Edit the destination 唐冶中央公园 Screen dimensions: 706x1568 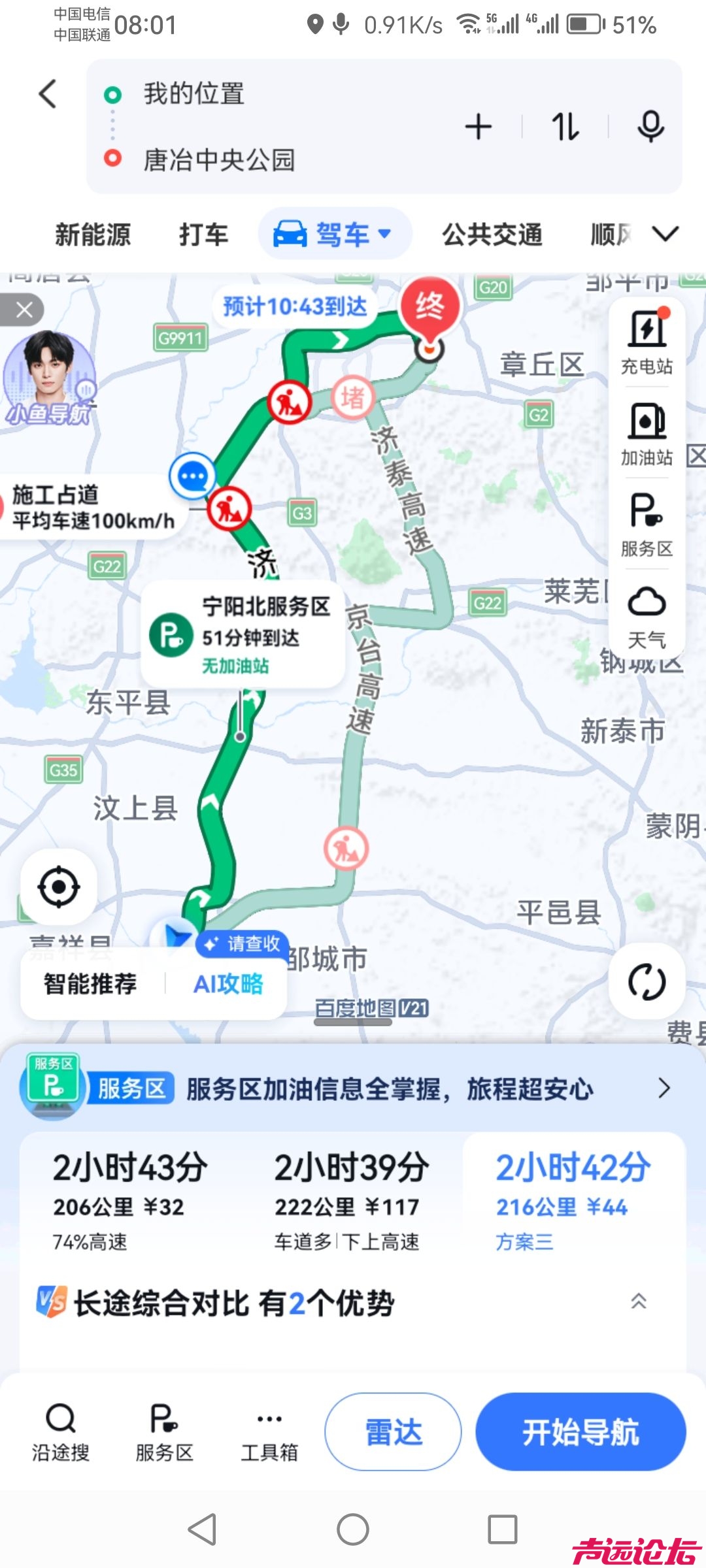point(219,160)
